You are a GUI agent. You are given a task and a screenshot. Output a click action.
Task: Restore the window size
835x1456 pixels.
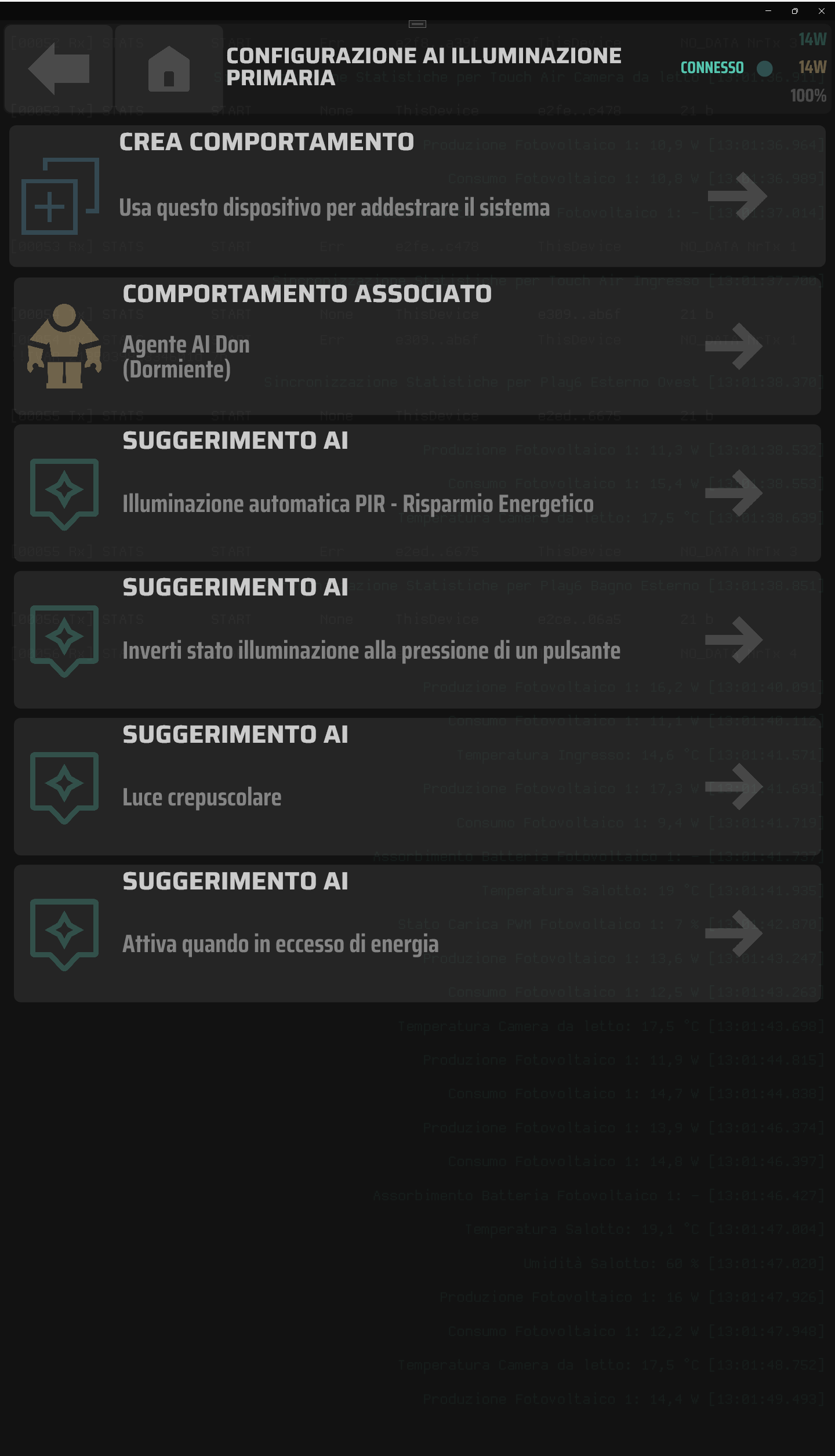pyautogui.click(x=794, y=11)
